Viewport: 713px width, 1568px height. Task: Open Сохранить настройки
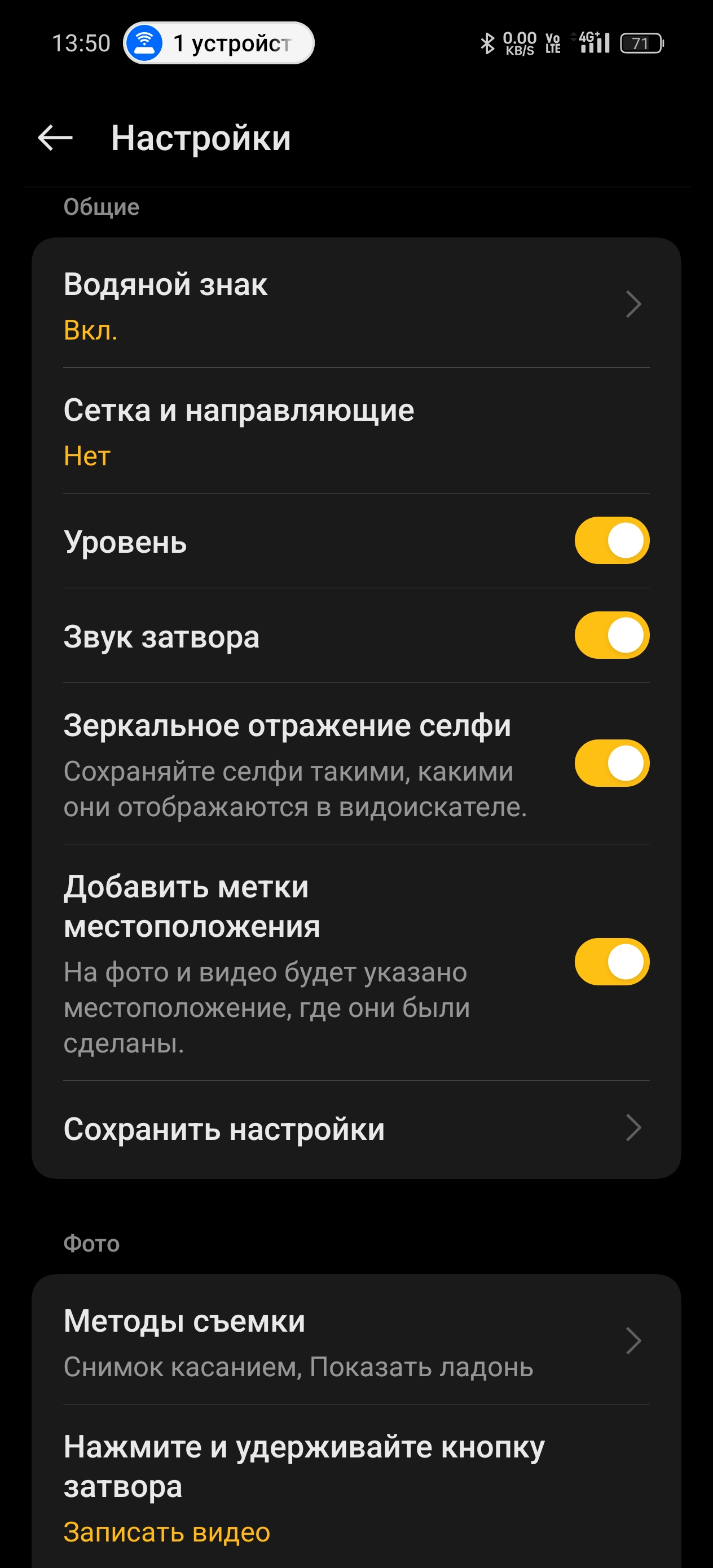(x=355, y=1129)
